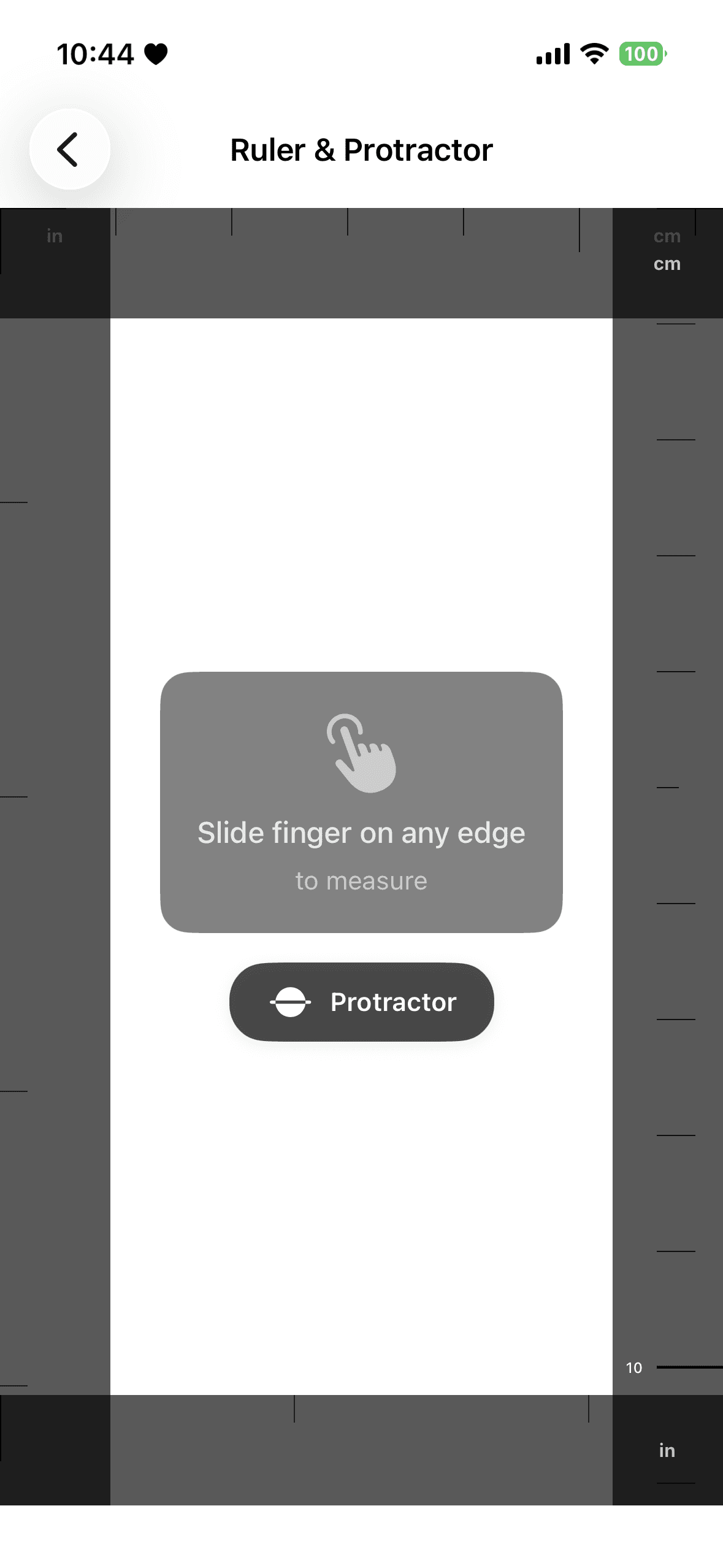Tap the Wi-Fi status icon
This screenshot has width=723, height=1568.
tap(592, 55)
